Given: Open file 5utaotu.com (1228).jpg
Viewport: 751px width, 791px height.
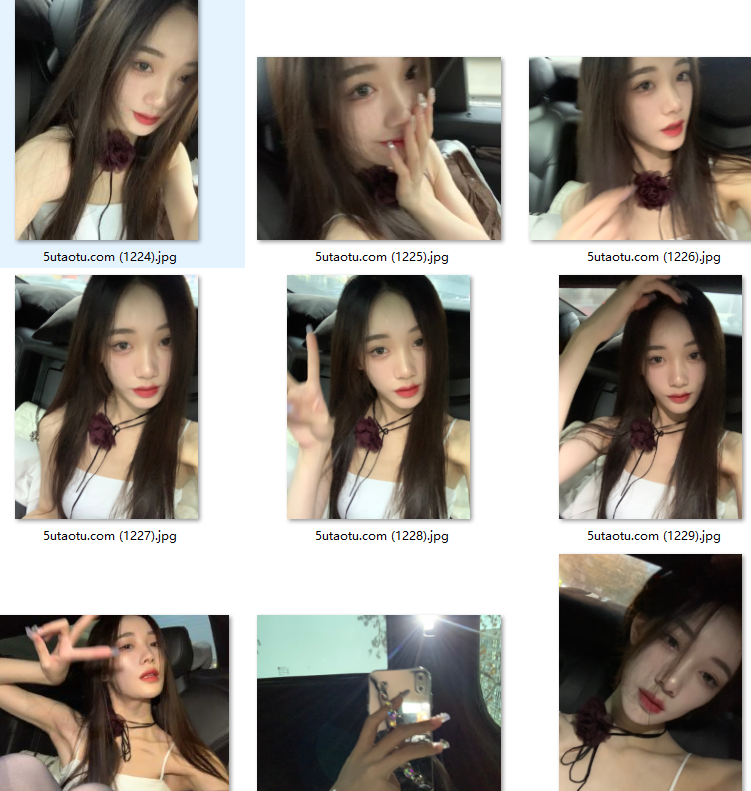Looking at the screenshot, I should [x=379, y=397].
